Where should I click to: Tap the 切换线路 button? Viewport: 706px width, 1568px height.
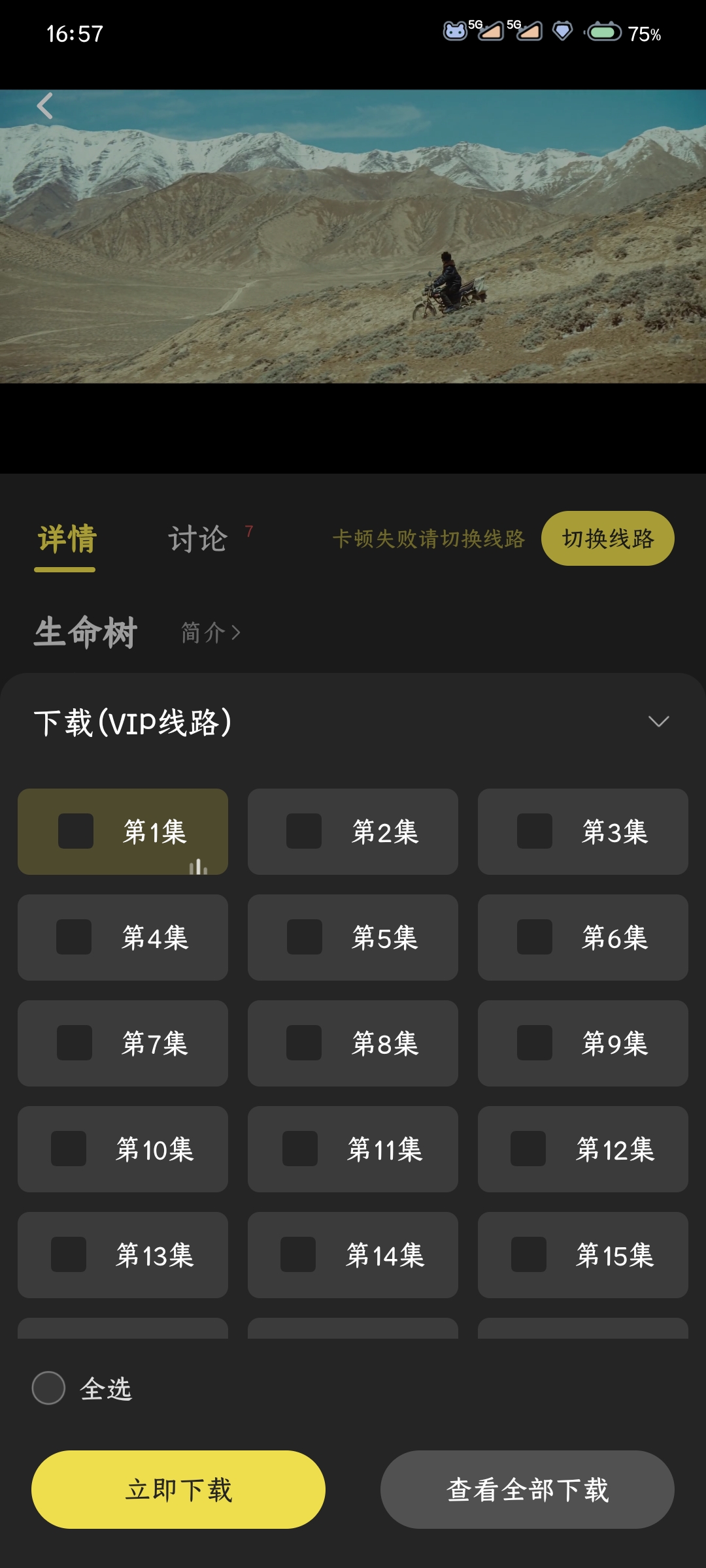[607, 539]
